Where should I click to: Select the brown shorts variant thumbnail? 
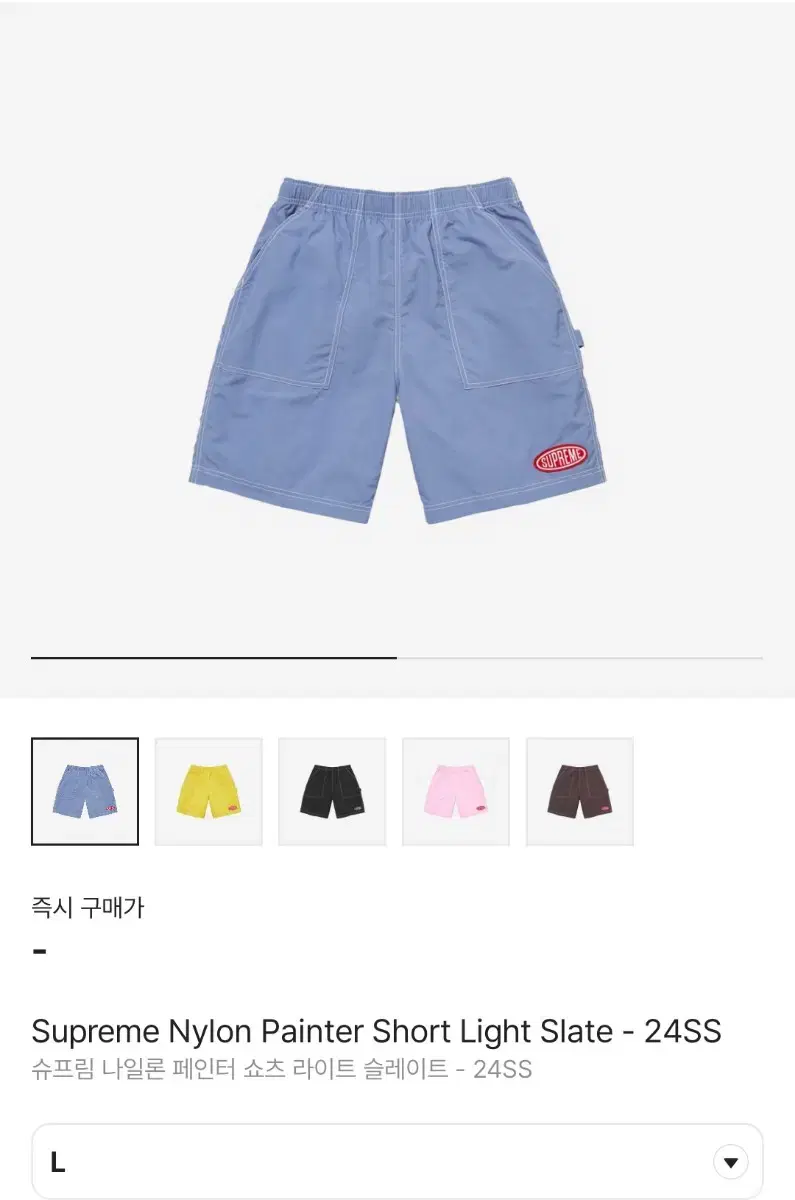tap(581, 790)
